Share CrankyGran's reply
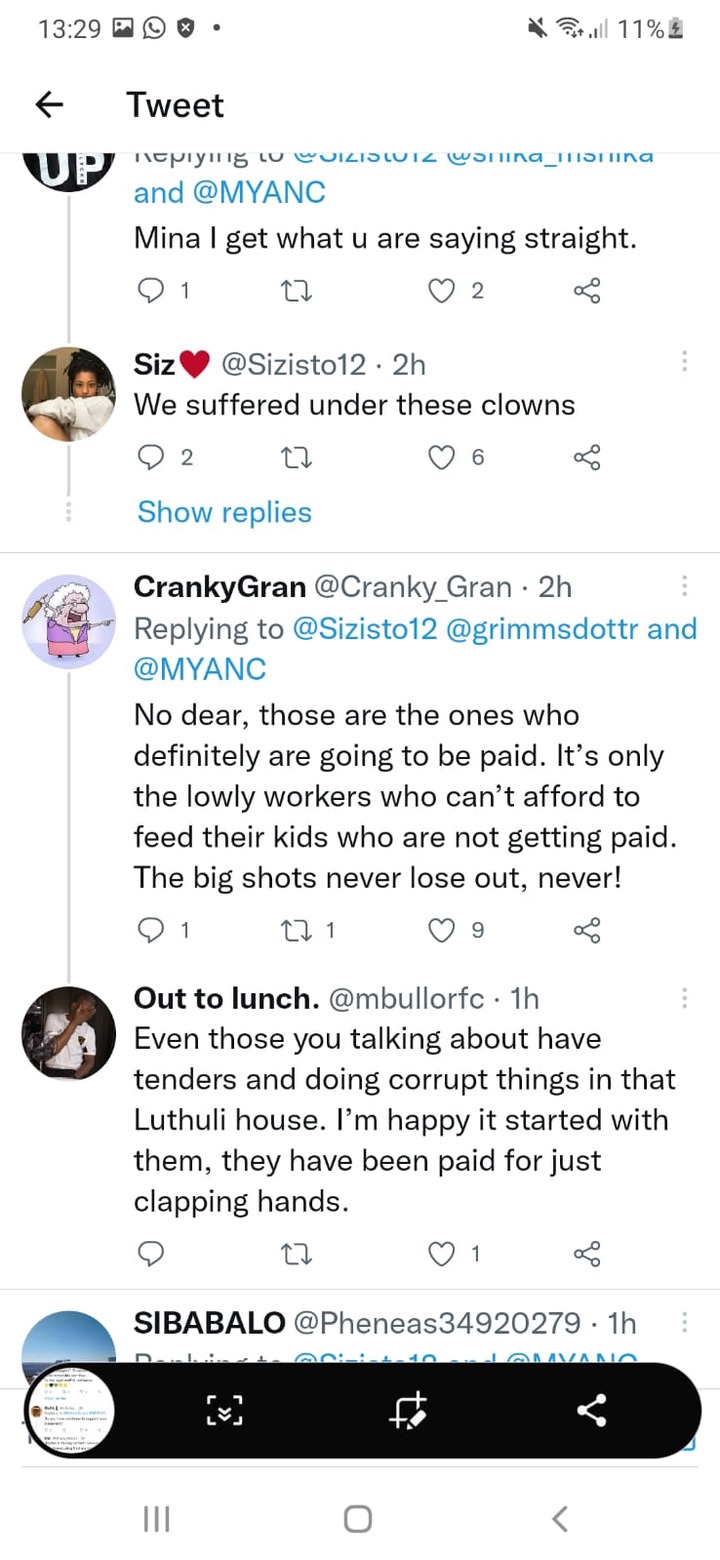This screenshot has height=1560, width=720. pyautogui.click(x=587, y=930)
